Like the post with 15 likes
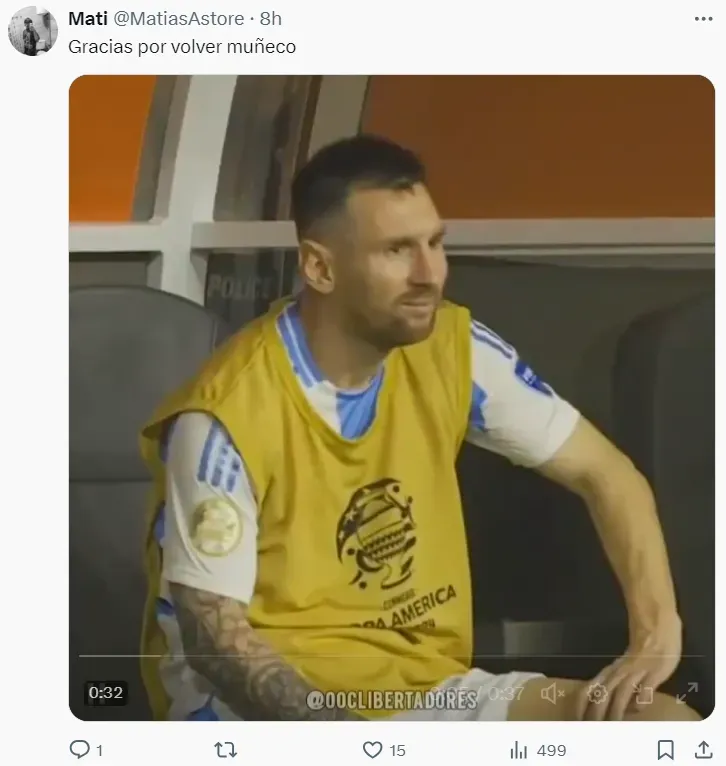This screenshot has width=726, height=766. pyautogui.click(x=372, y=749)
